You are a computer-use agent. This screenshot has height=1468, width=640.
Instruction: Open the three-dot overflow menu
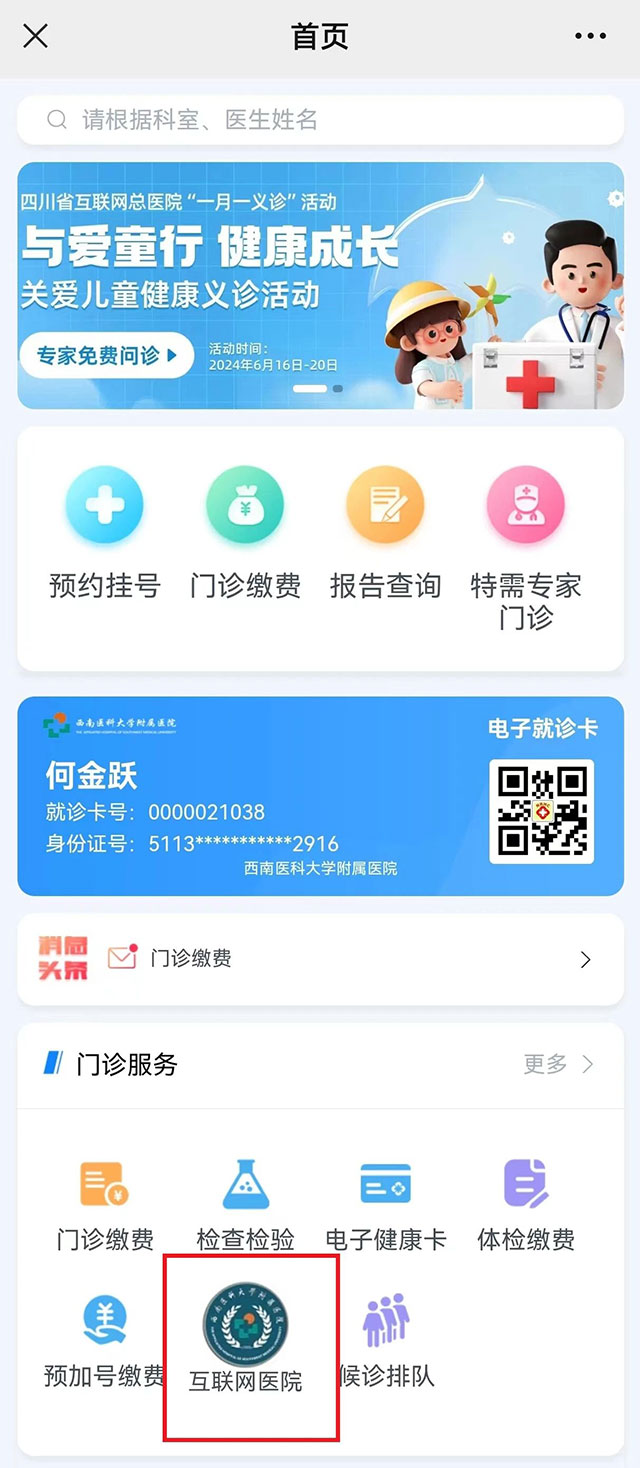coord(590,37)
